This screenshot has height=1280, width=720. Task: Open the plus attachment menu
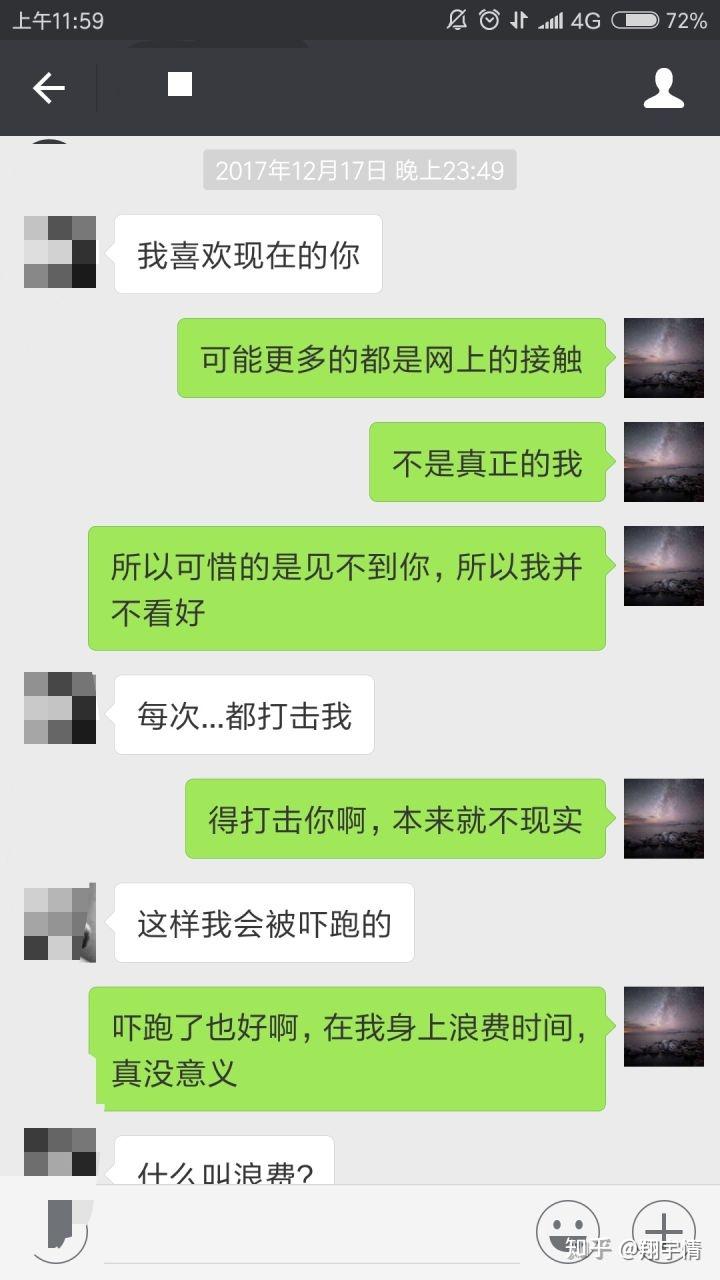(x=663, y=1231)
